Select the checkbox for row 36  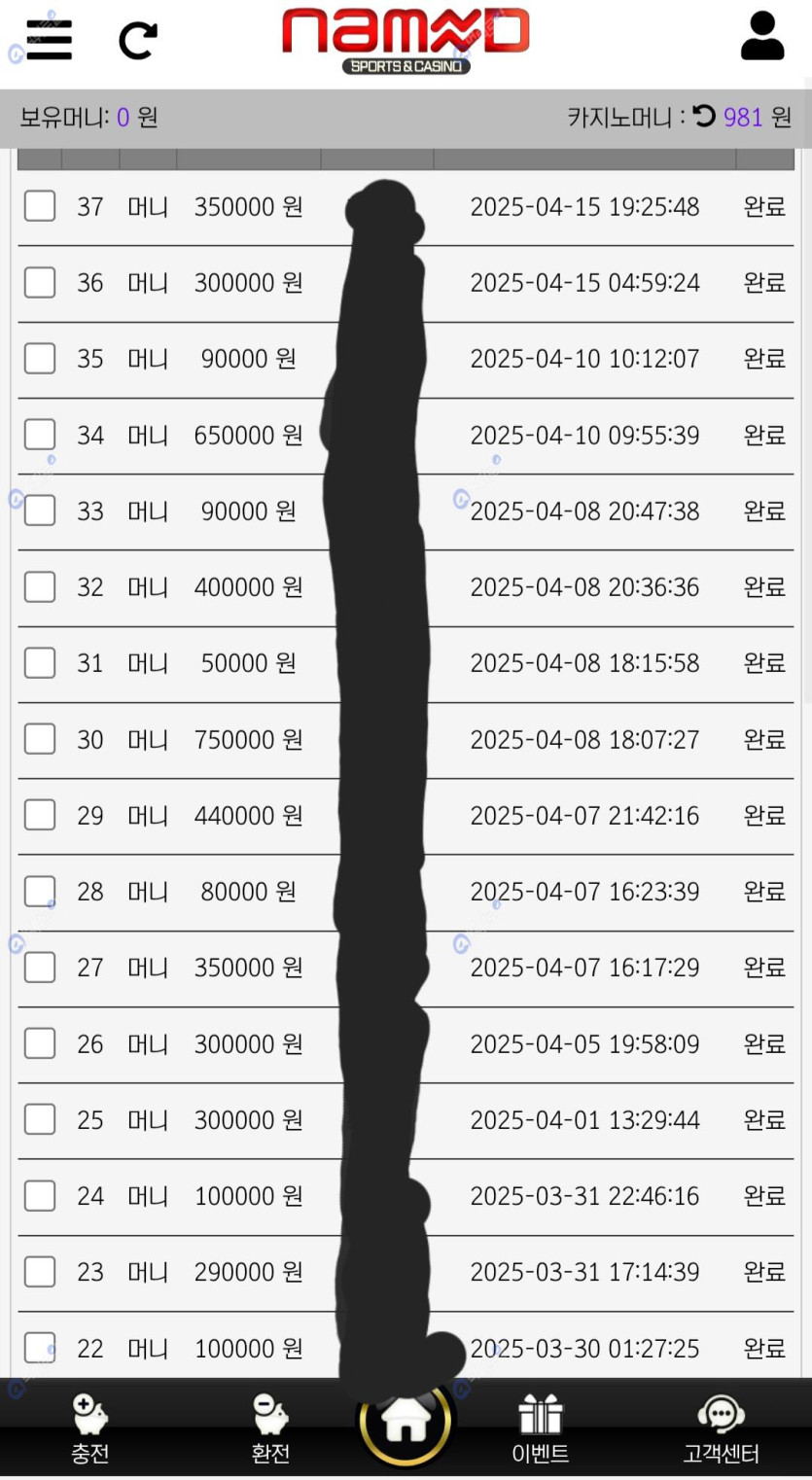(x=40, y=282)
